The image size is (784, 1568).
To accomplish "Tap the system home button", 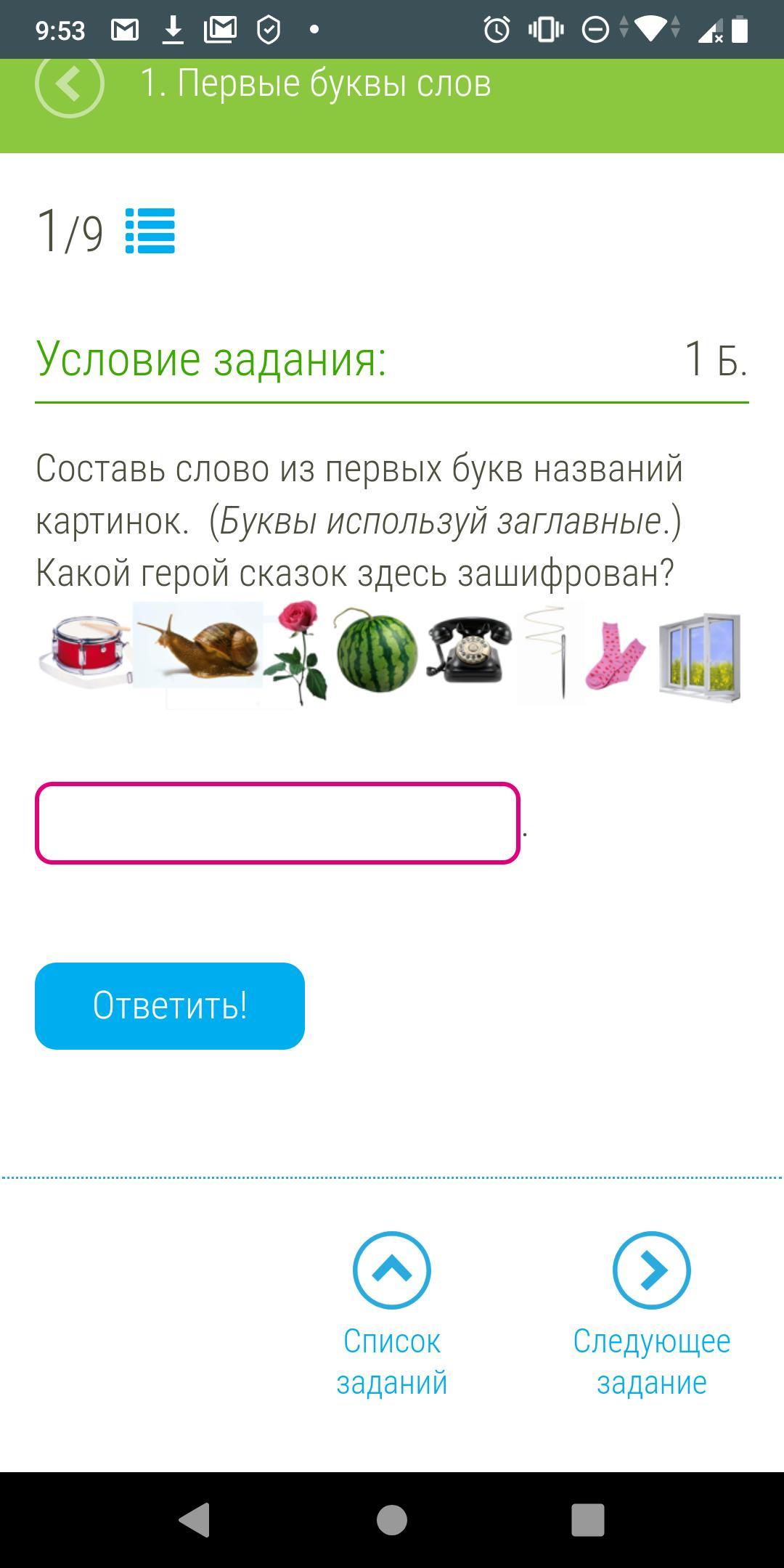I will pyautogui.click(x=392, y=1519).
